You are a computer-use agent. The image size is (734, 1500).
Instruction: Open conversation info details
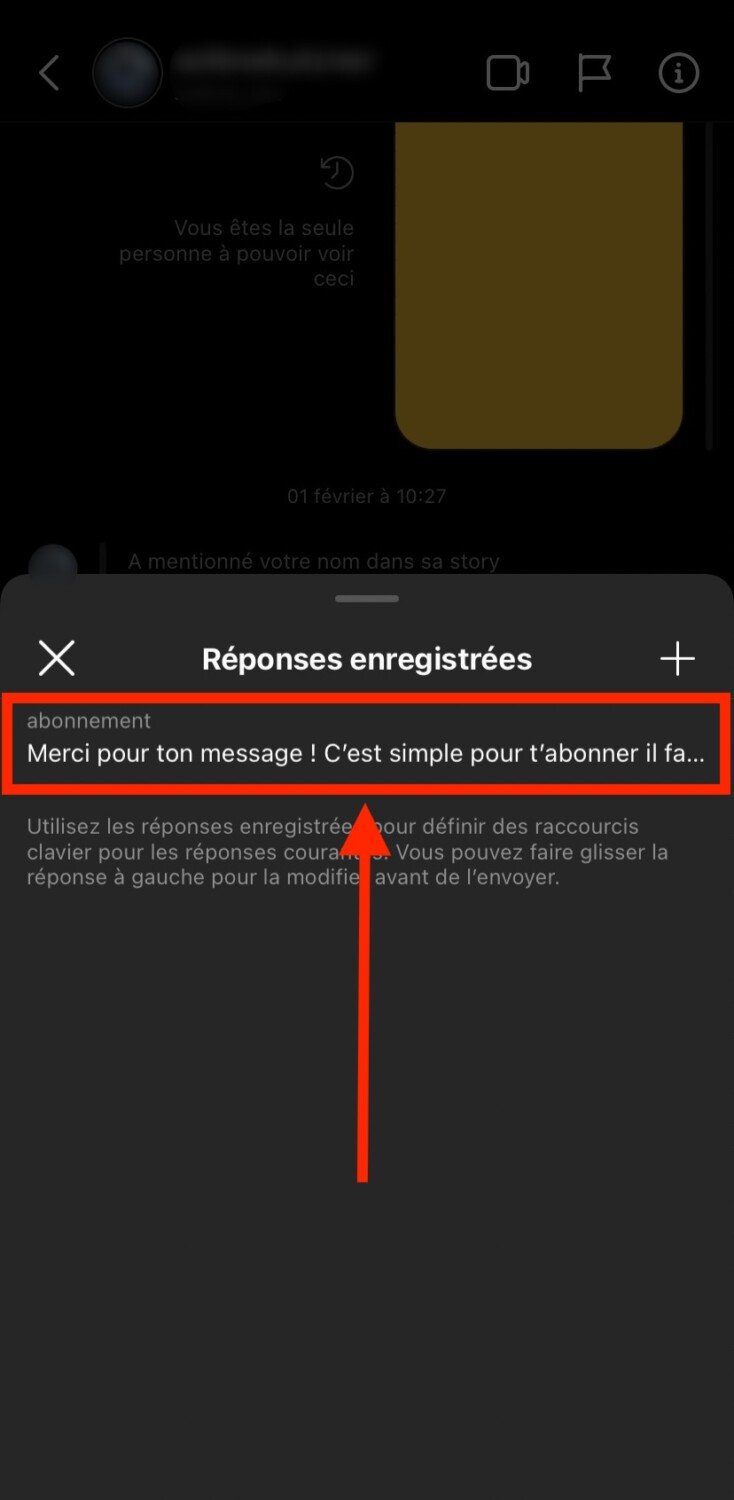[678, 73]
